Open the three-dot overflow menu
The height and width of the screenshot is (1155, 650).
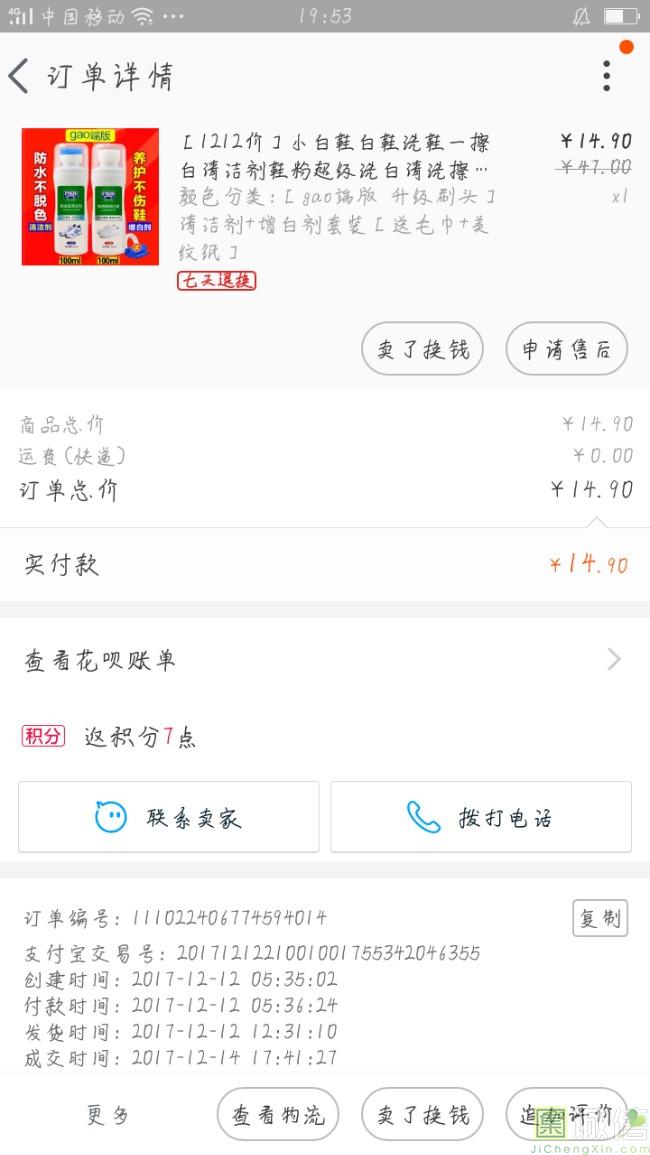[606, 76]
